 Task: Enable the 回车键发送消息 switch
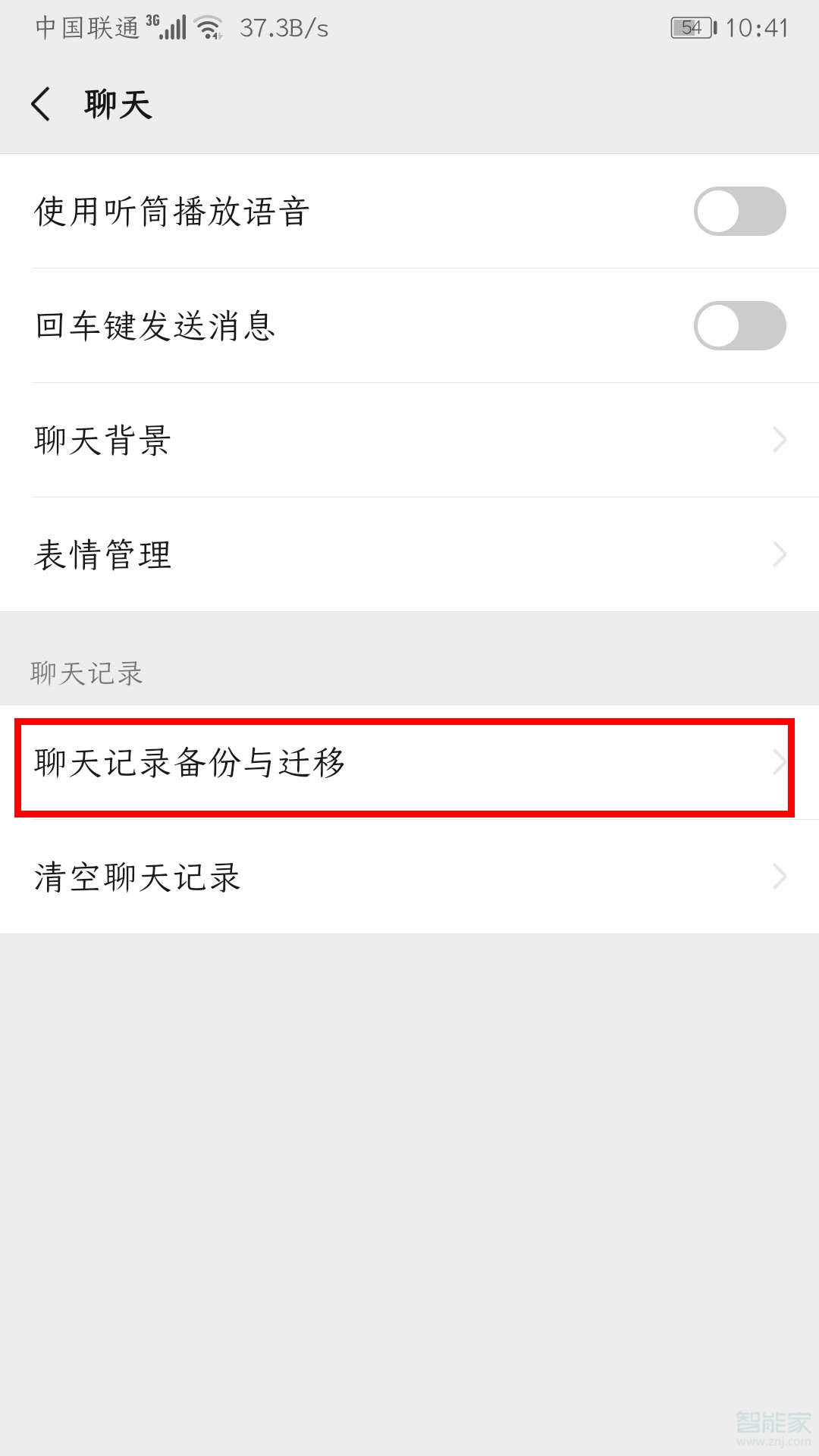pyautogui.click(x=739, y=326)
